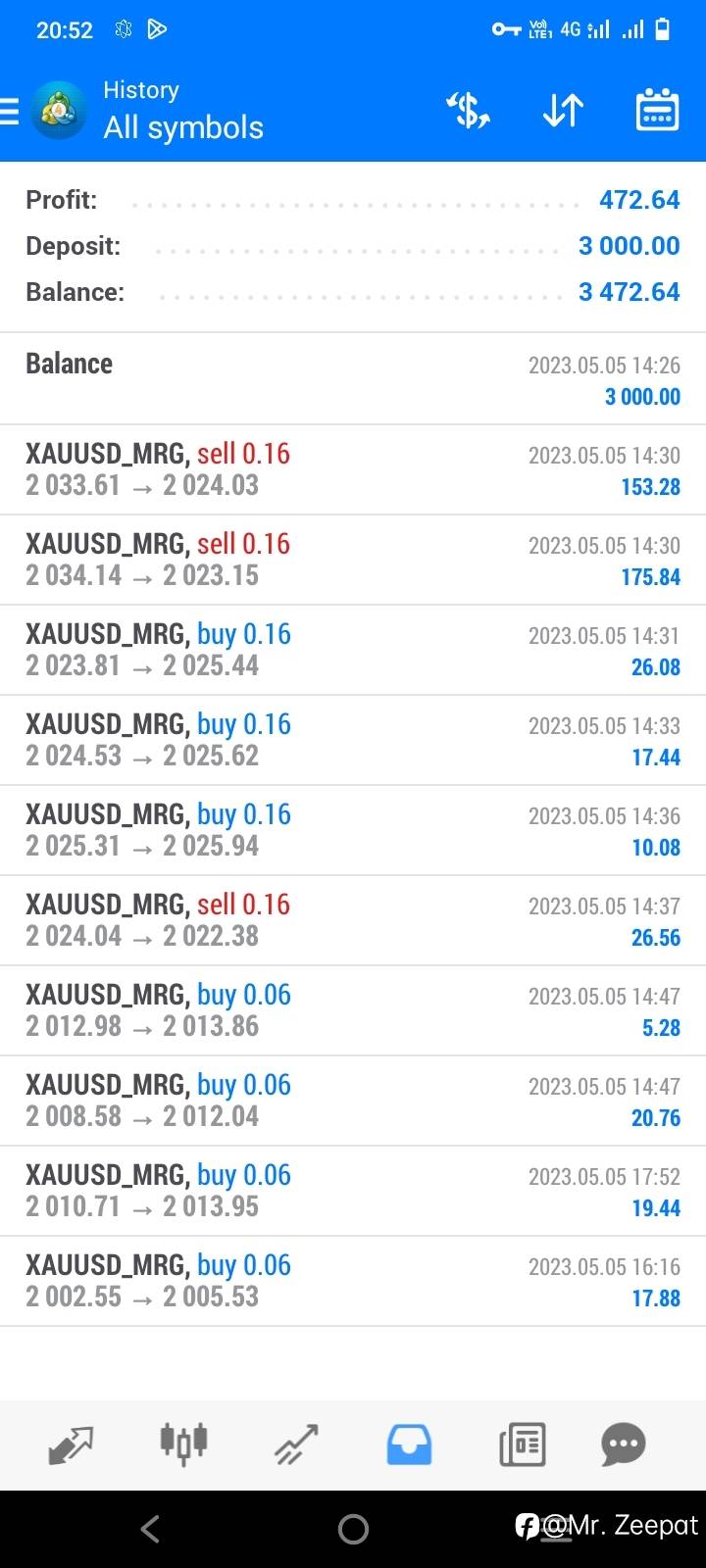Open the sell trade with profit 153.28
Viewport: 706px width, 1568px height.
353,469
